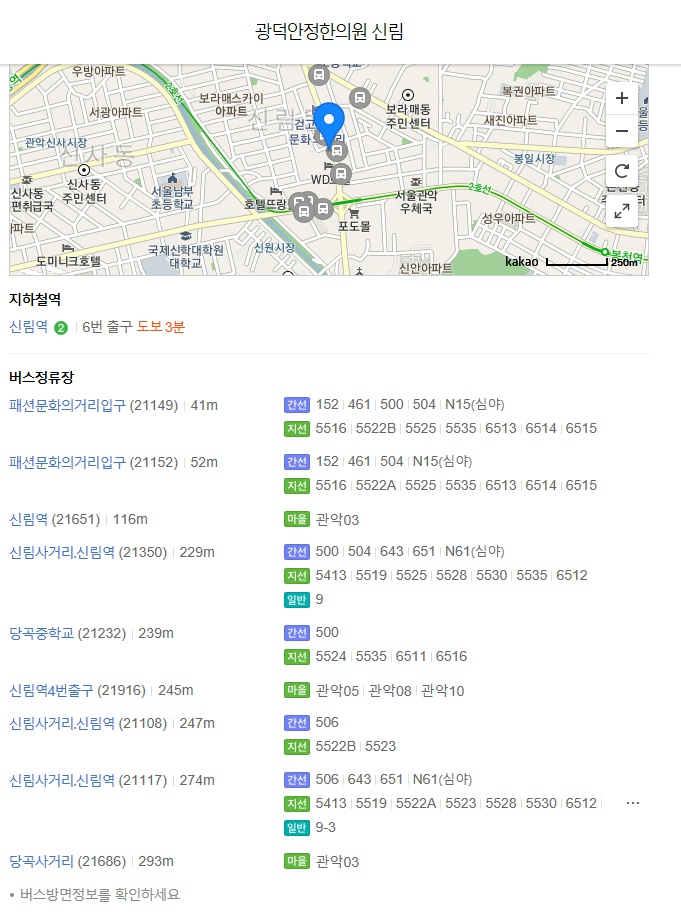Image resolution: width=681 pixels, height=912 pixels.
Task: Open bus stop 신림사거리.신림역 (21108)
Action: [62, 723]
